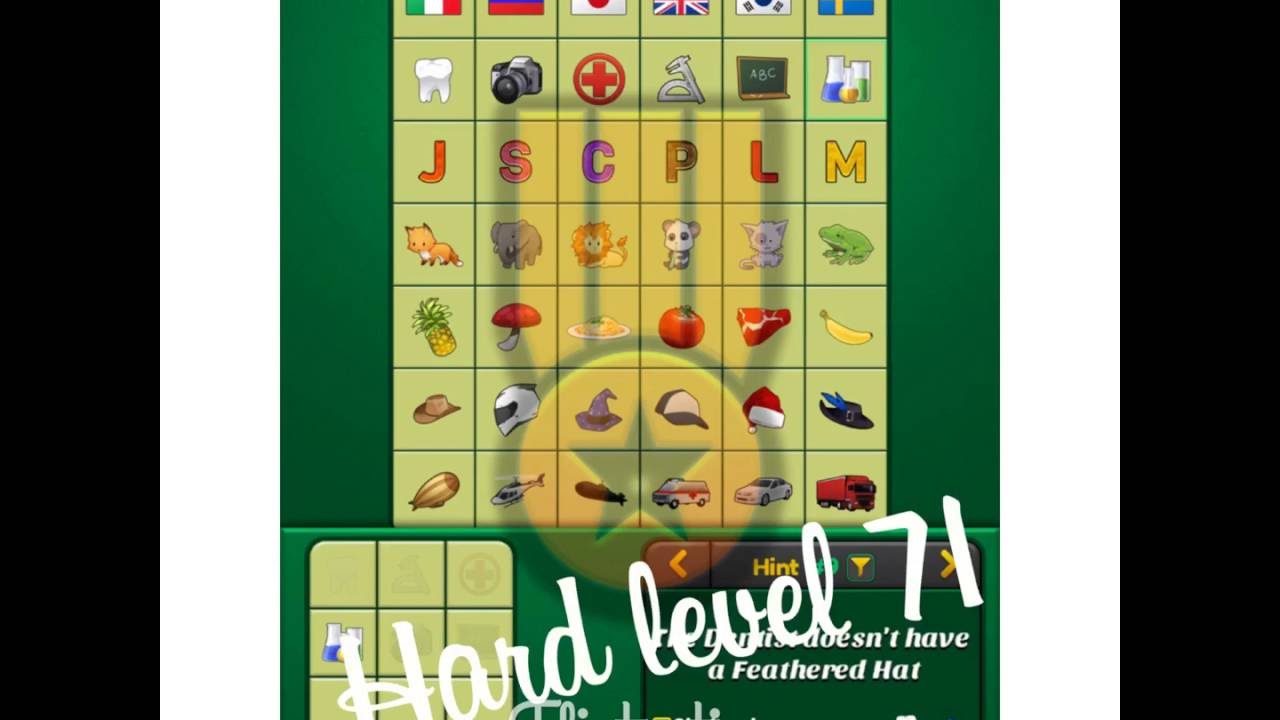
Task: Tap the Santa hat tile
Action: pos(763,409)
